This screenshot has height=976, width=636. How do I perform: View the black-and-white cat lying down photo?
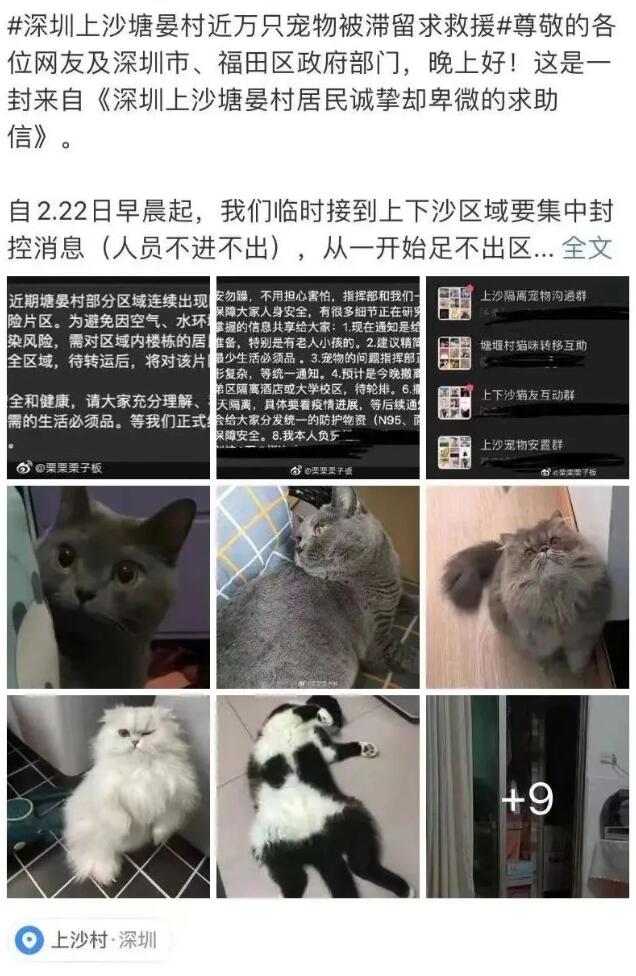click(x=318, y=797)
